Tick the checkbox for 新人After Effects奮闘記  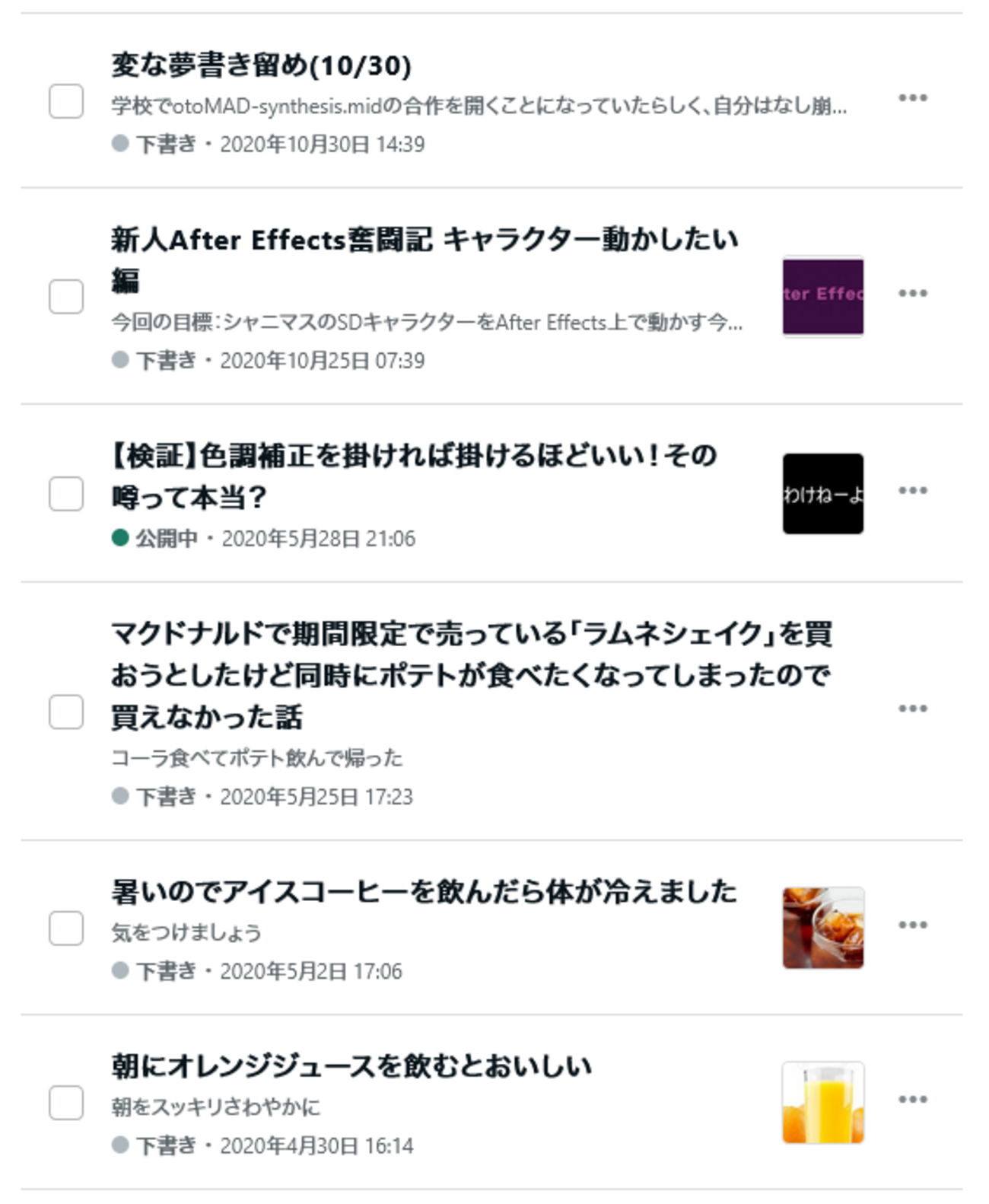pos(66,296)
